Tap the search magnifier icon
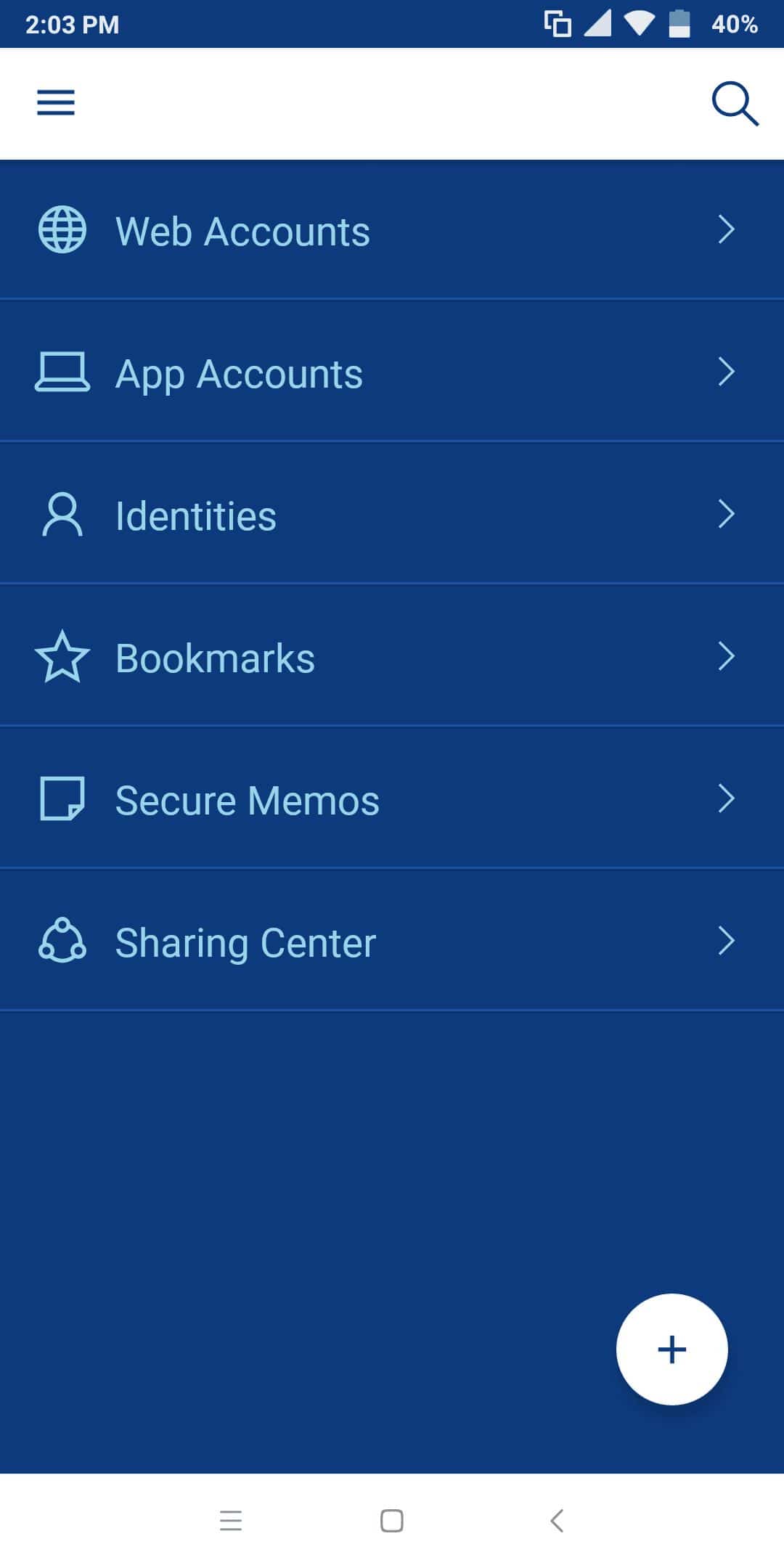This screenshot has height=1568, width=784. click(x=735, y=104)
